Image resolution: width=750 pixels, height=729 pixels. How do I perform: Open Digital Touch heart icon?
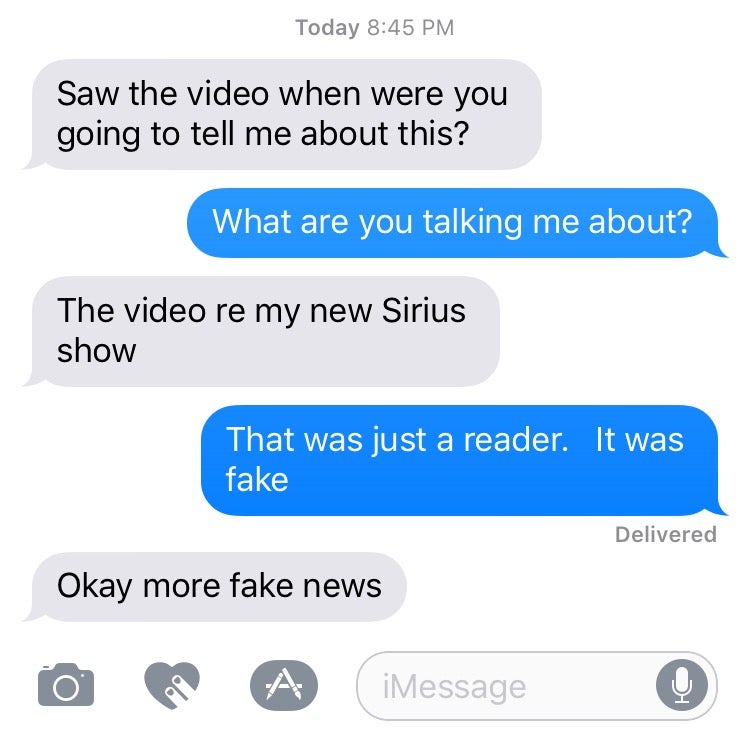click(x=172, y=685)
